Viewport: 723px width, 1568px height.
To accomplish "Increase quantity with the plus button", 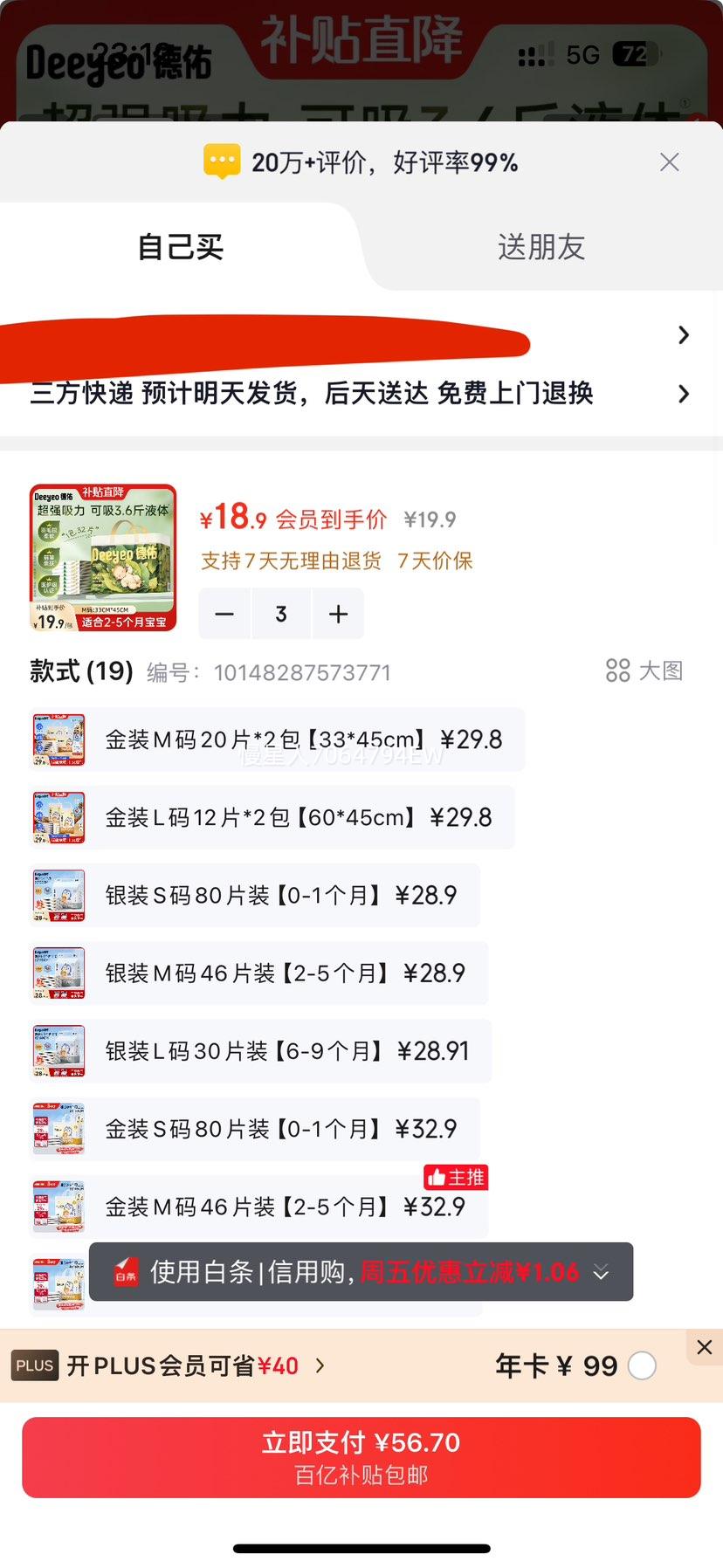I will tap(338, 615).
